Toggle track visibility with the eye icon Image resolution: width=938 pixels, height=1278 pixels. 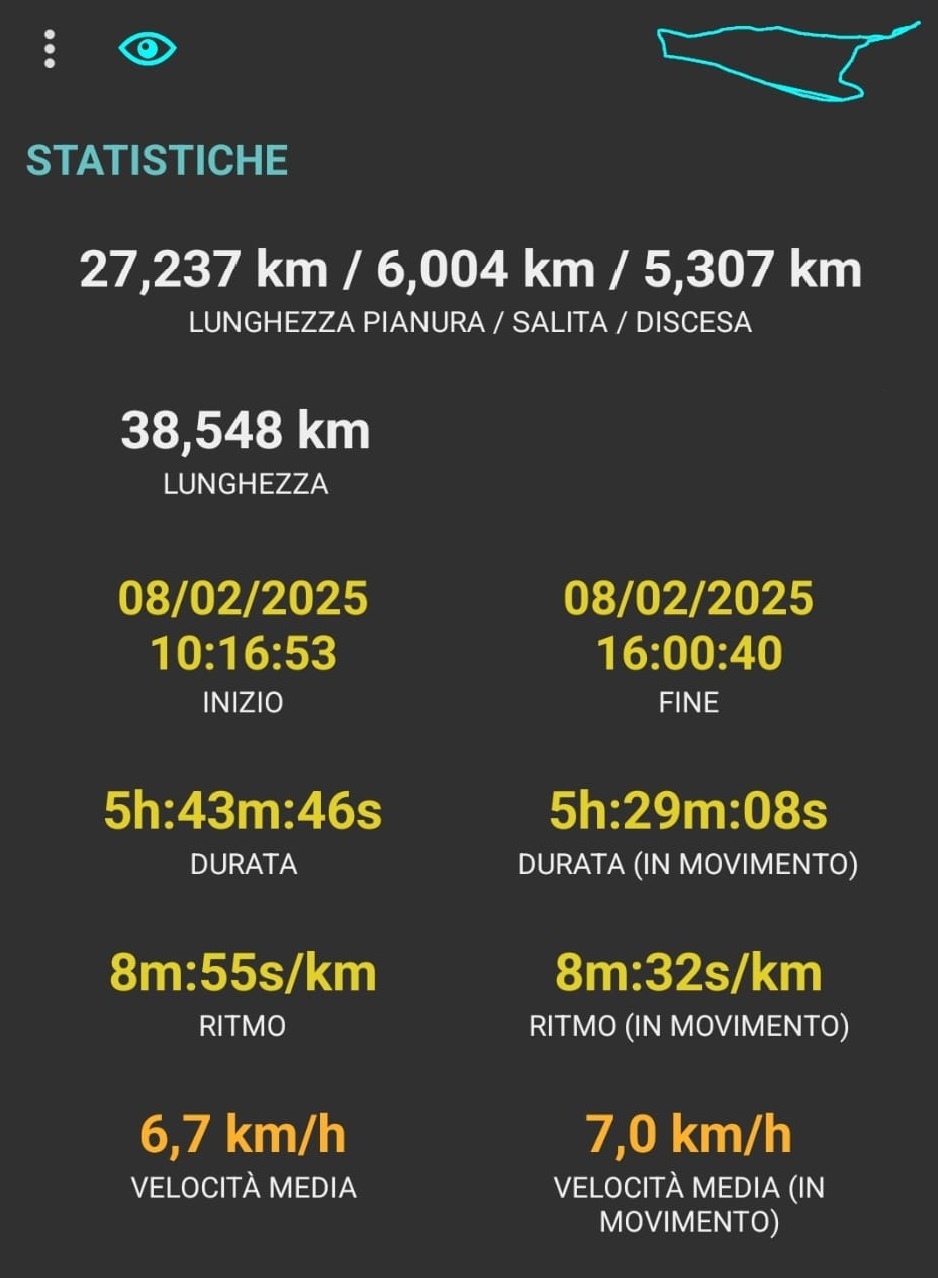point(147,48)
